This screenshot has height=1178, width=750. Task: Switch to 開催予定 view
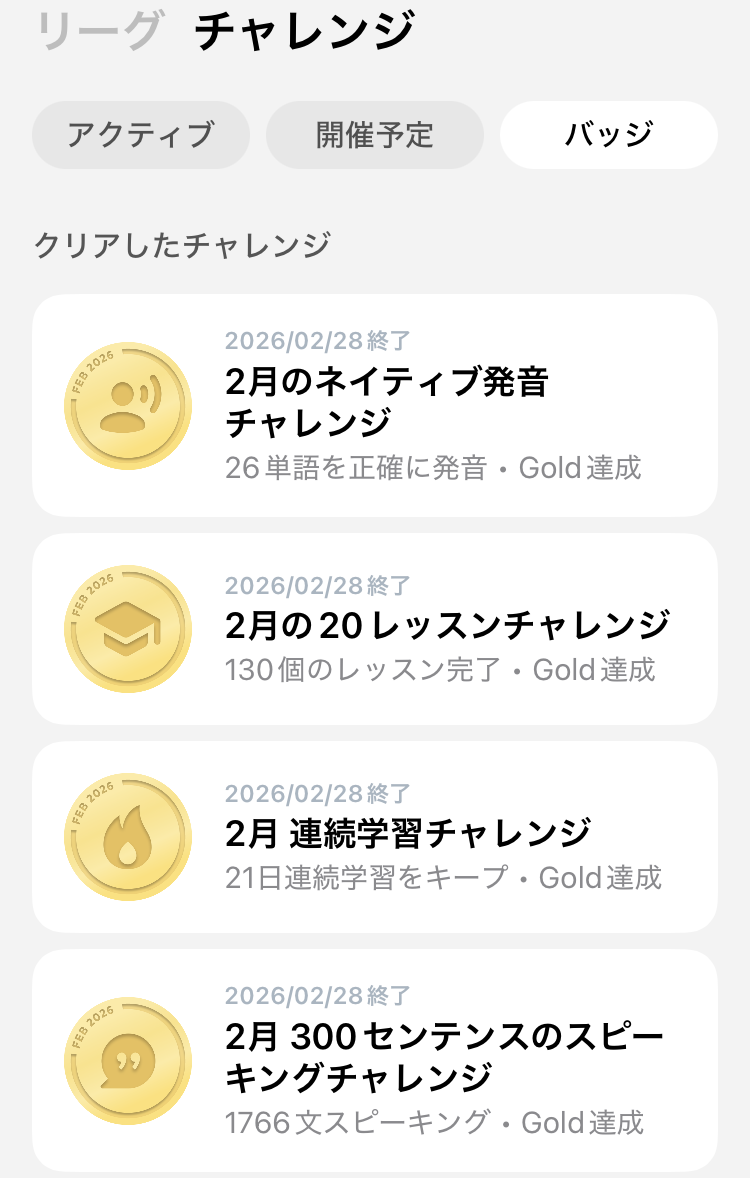373,134
